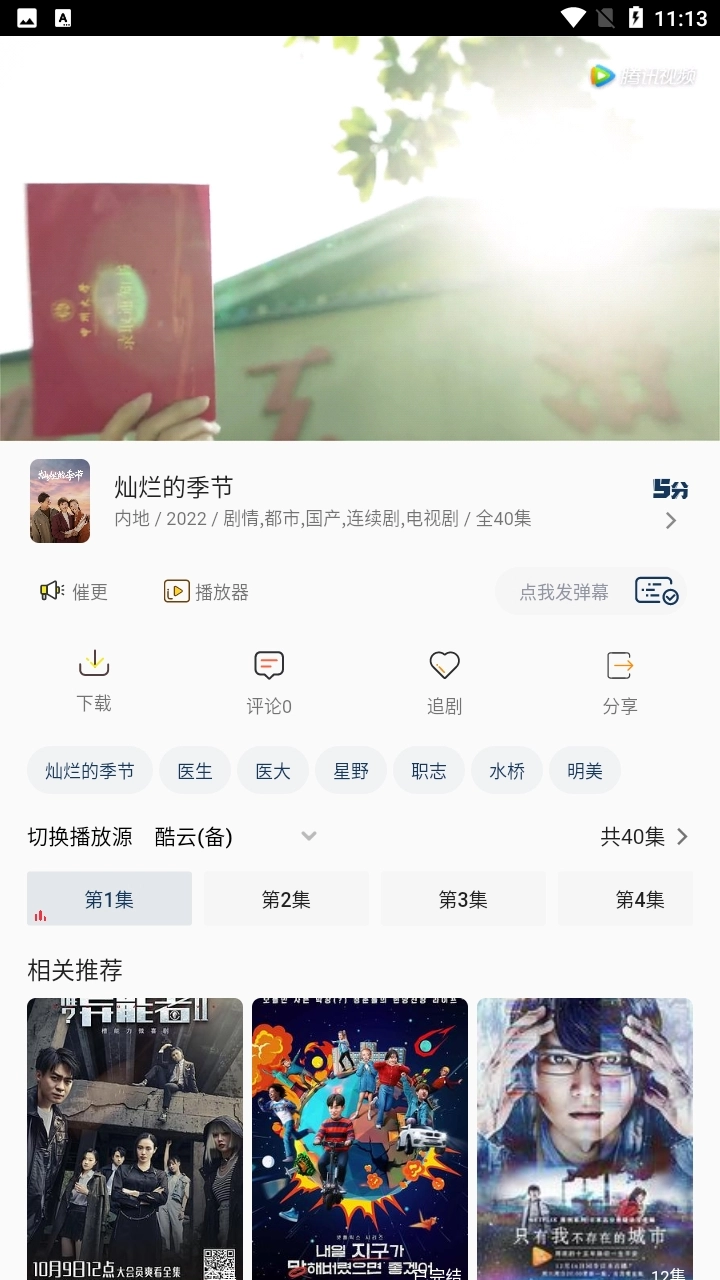Expand the 共40集 full episode list

(x=644, y=837)
